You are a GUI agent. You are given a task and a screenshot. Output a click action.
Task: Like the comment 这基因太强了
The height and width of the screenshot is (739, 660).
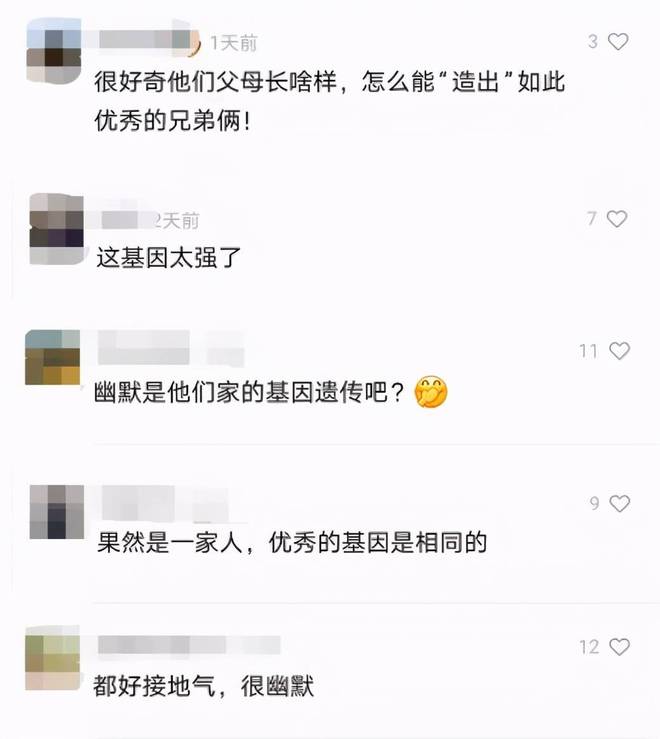tap(619, 218)
